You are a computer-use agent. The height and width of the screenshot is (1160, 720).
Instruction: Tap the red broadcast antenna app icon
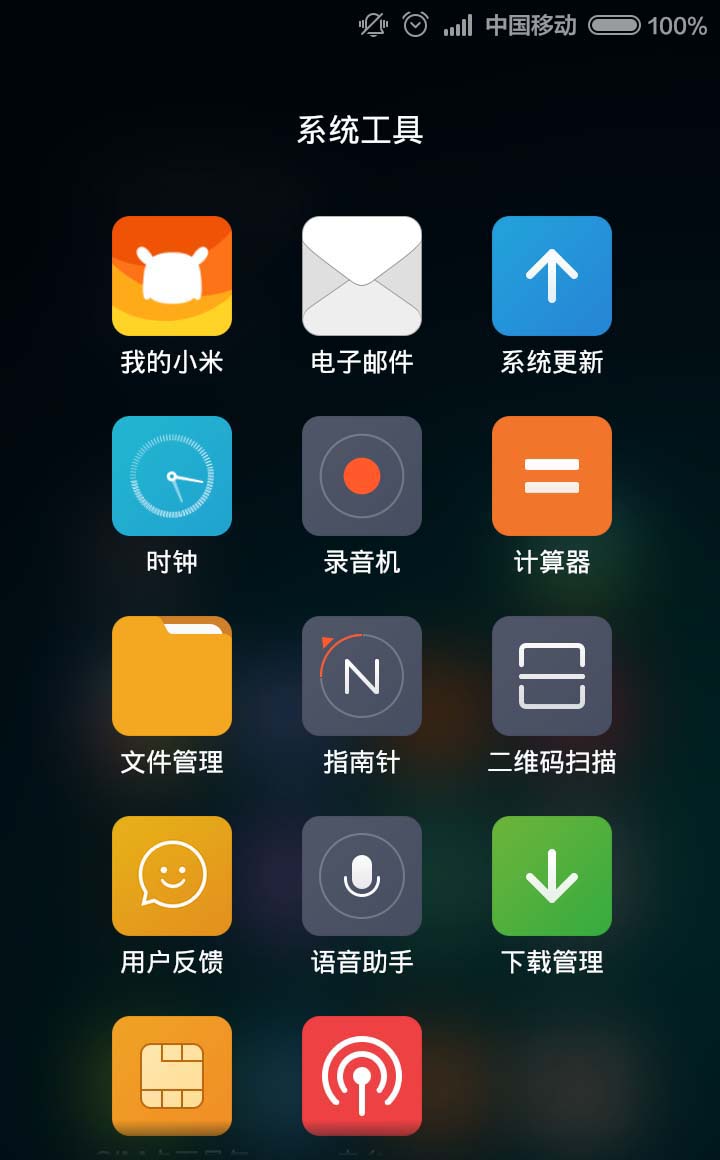tap(362, 1076)
